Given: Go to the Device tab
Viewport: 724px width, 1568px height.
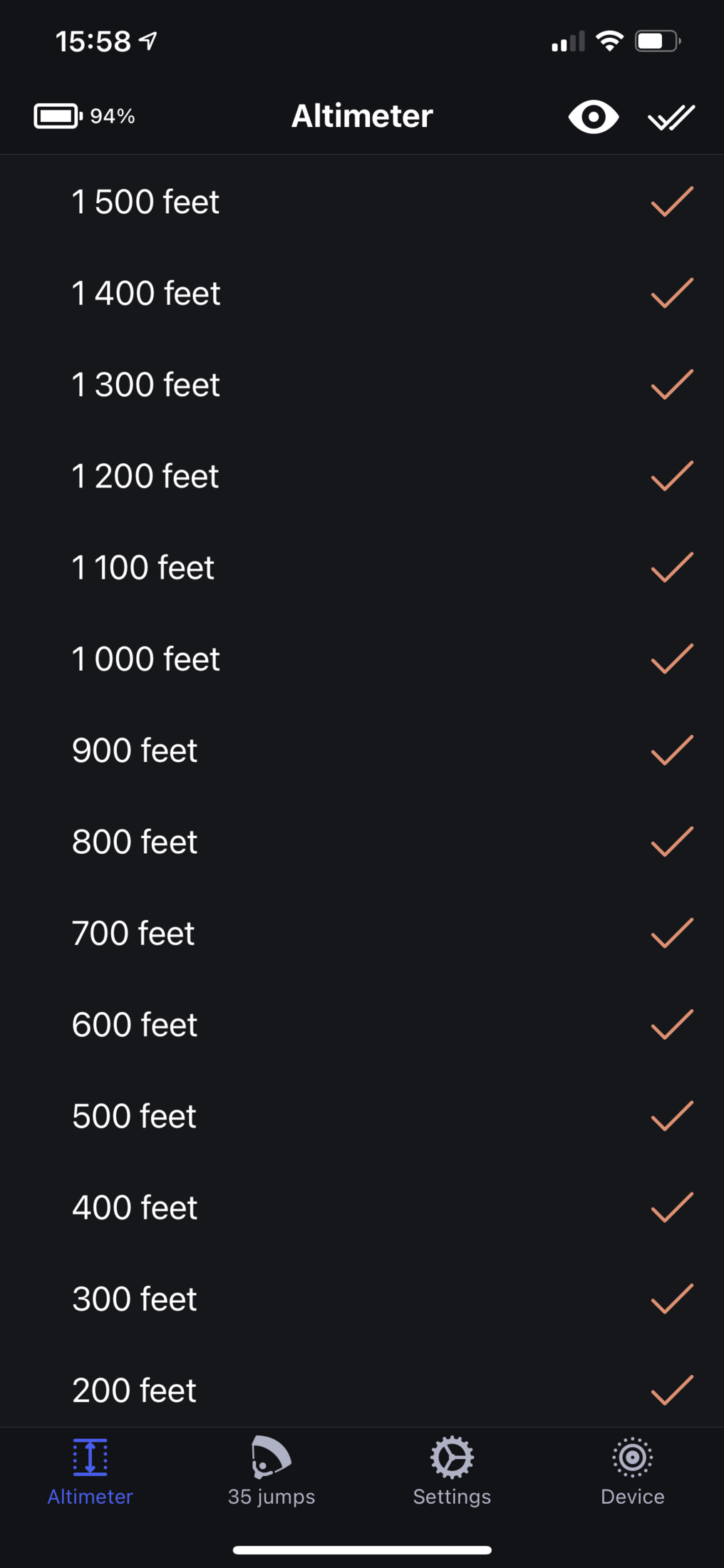Looking at the screenshot, I should coord(633,1471).
